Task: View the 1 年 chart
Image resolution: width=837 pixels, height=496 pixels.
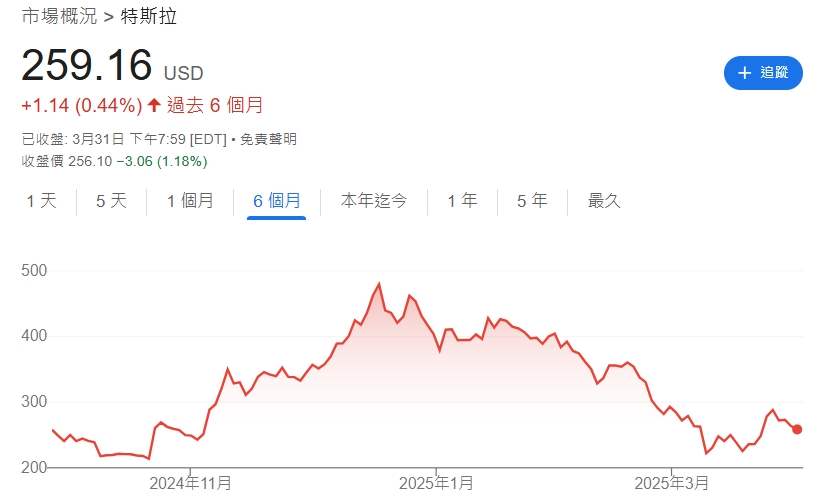Action: pos(462,201)
